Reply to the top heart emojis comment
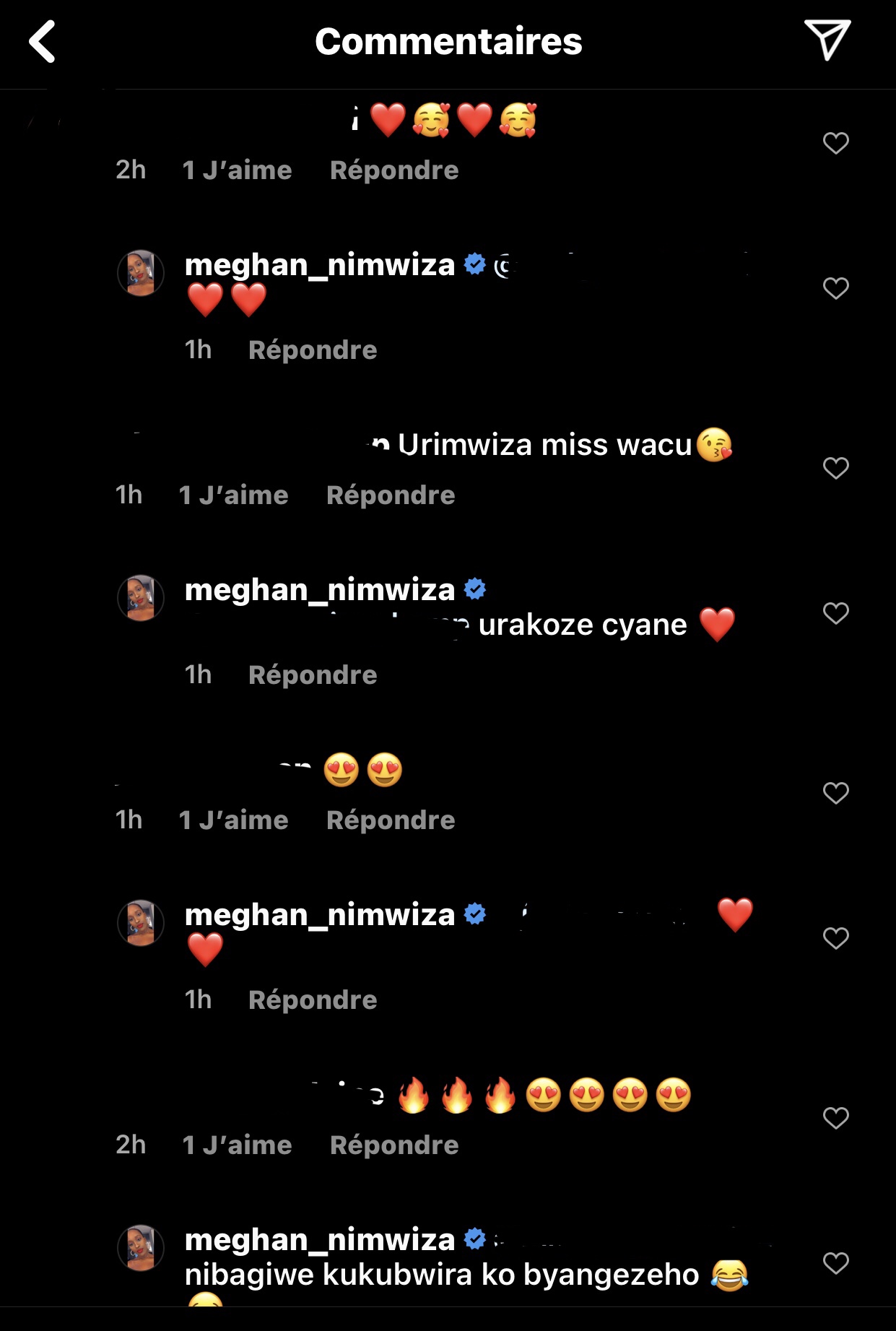Viewport: 896px width, 1331px height. (393, 170)
